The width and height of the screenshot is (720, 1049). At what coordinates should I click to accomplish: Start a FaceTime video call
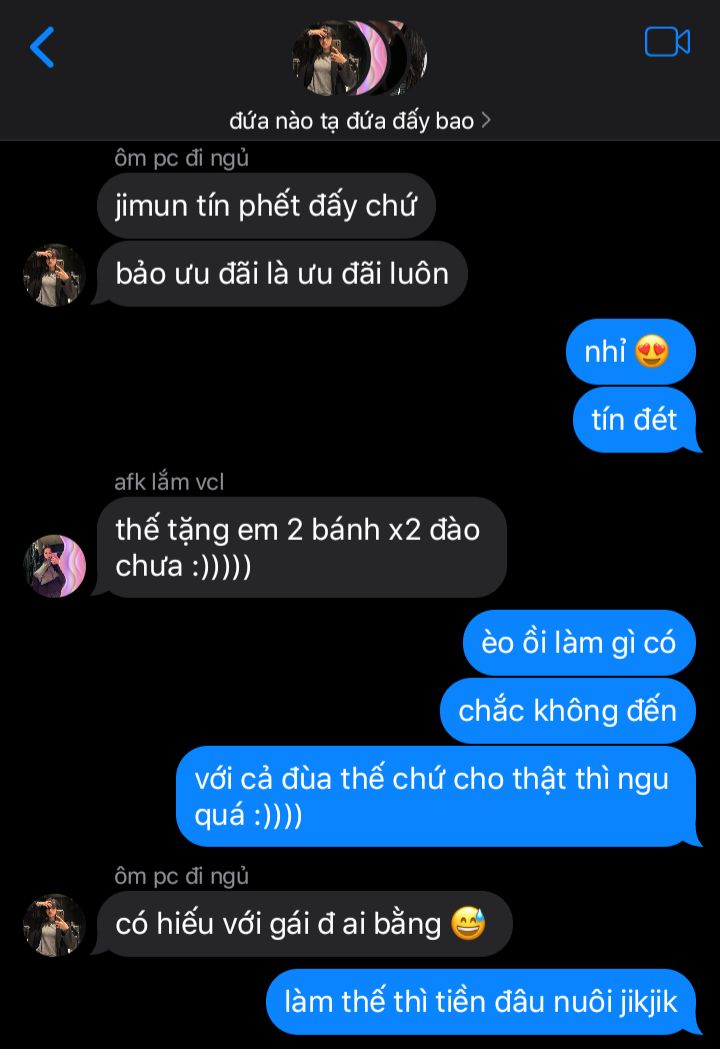pos(667,42)
